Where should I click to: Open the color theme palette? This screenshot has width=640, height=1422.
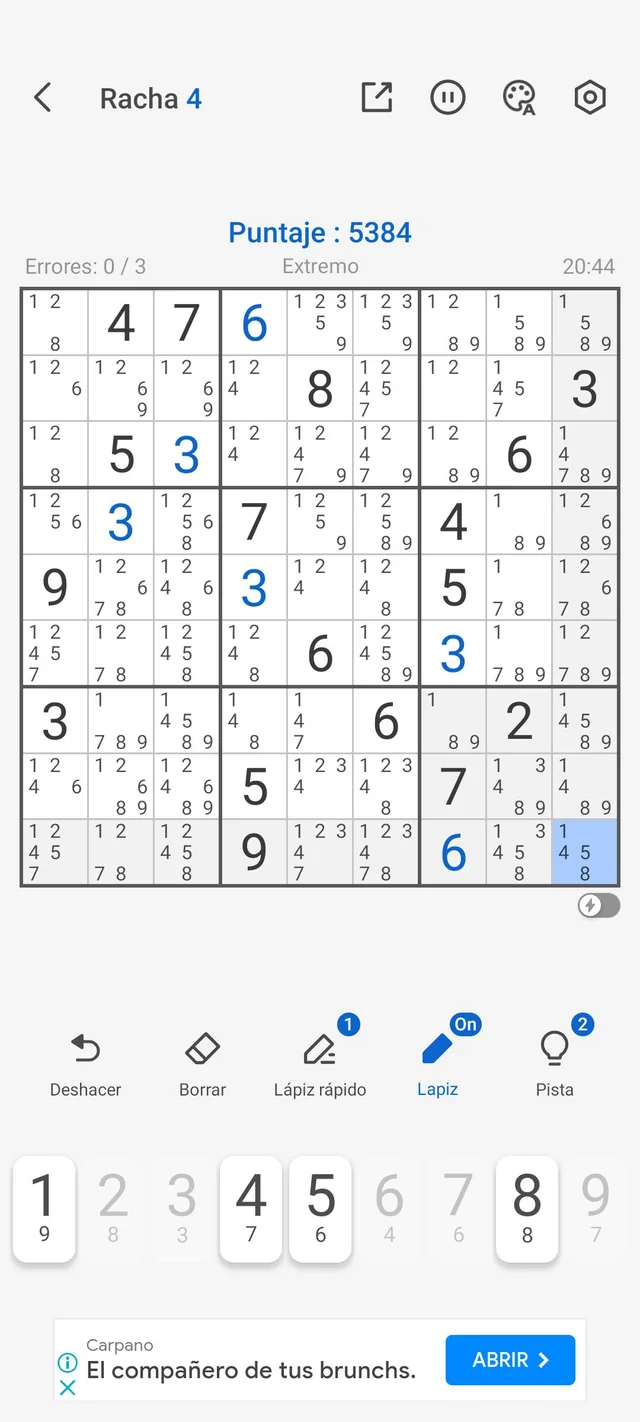pyautogui.click(x=519, y=98)
